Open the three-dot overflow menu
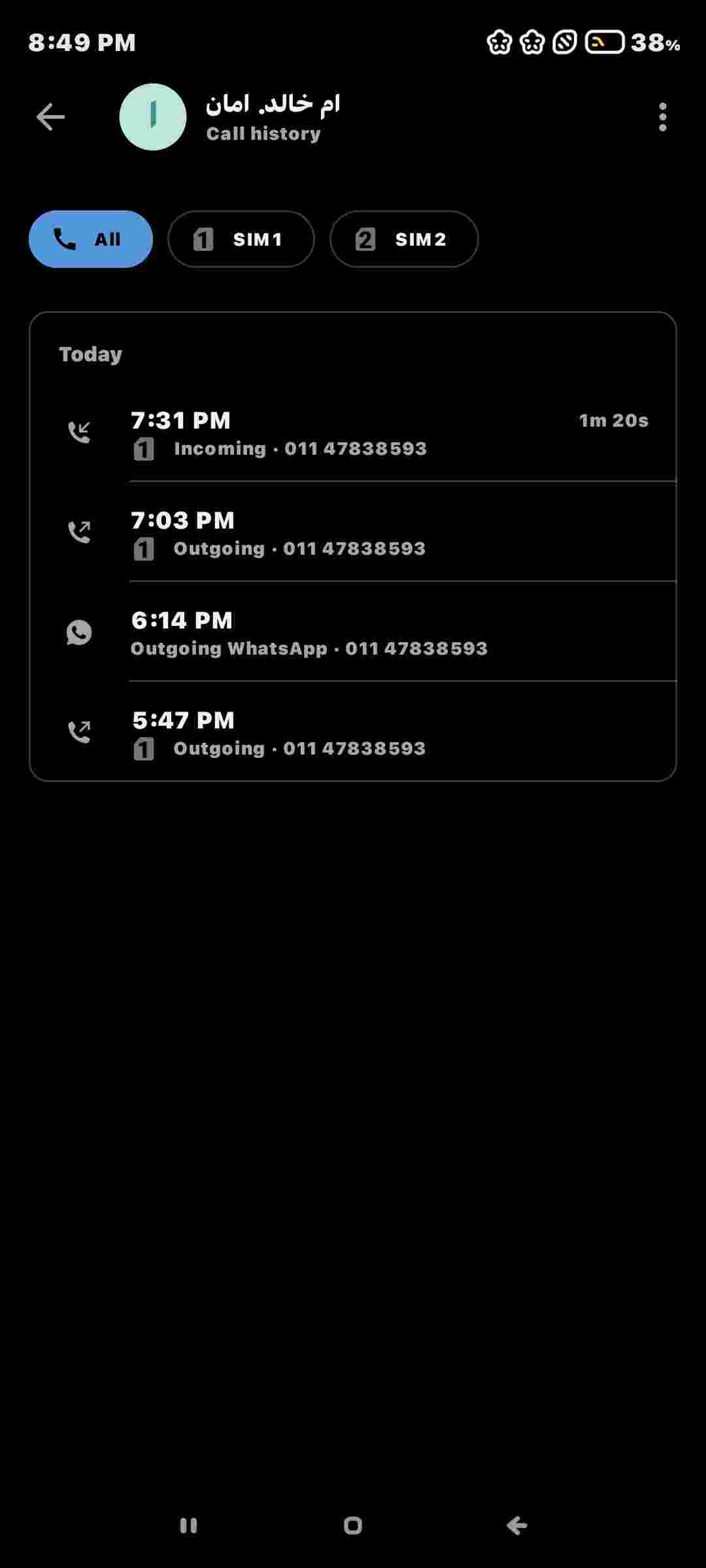706x1568 pixels. (x=663, y=117)
